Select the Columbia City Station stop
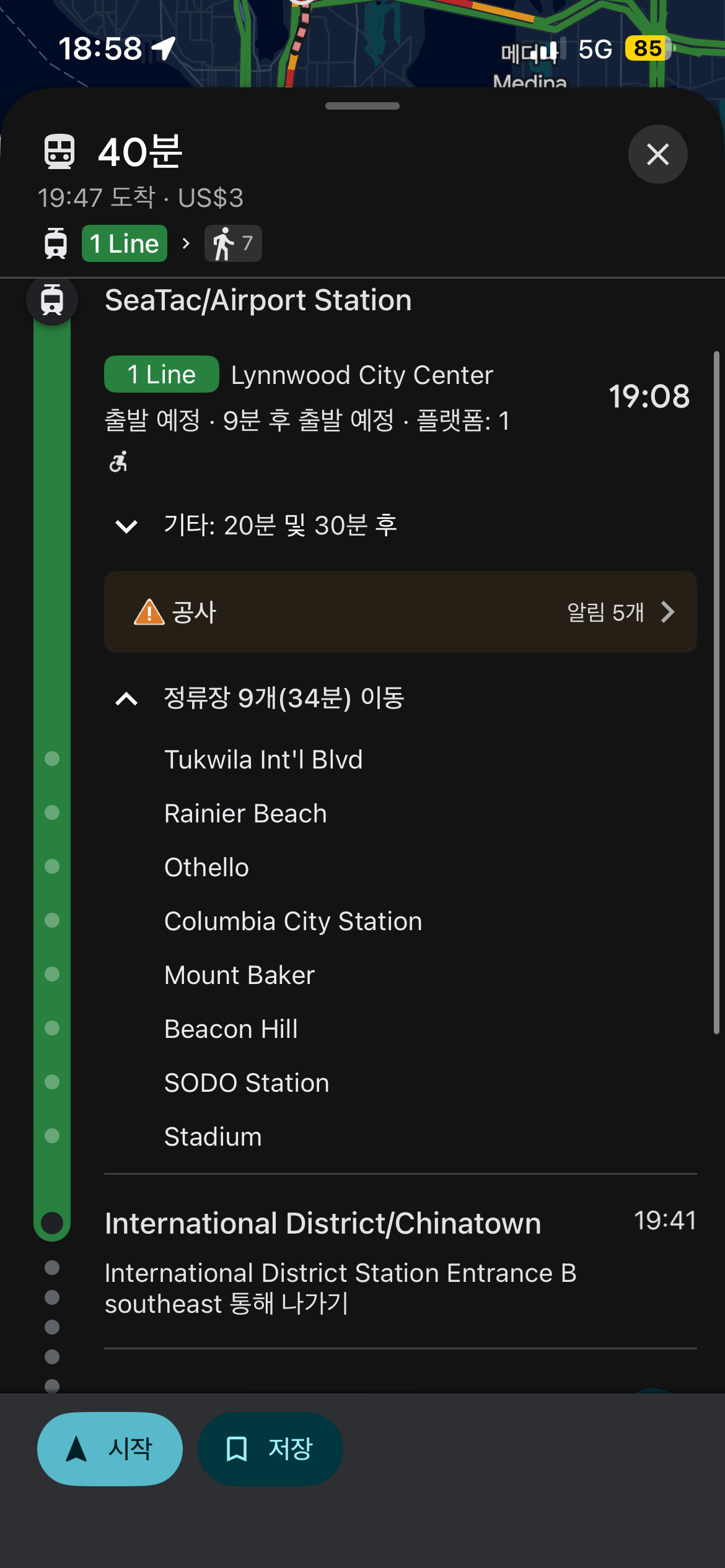Image resolution: width=725 pixels, height=1568 pixels. click(x=293, y=921)
